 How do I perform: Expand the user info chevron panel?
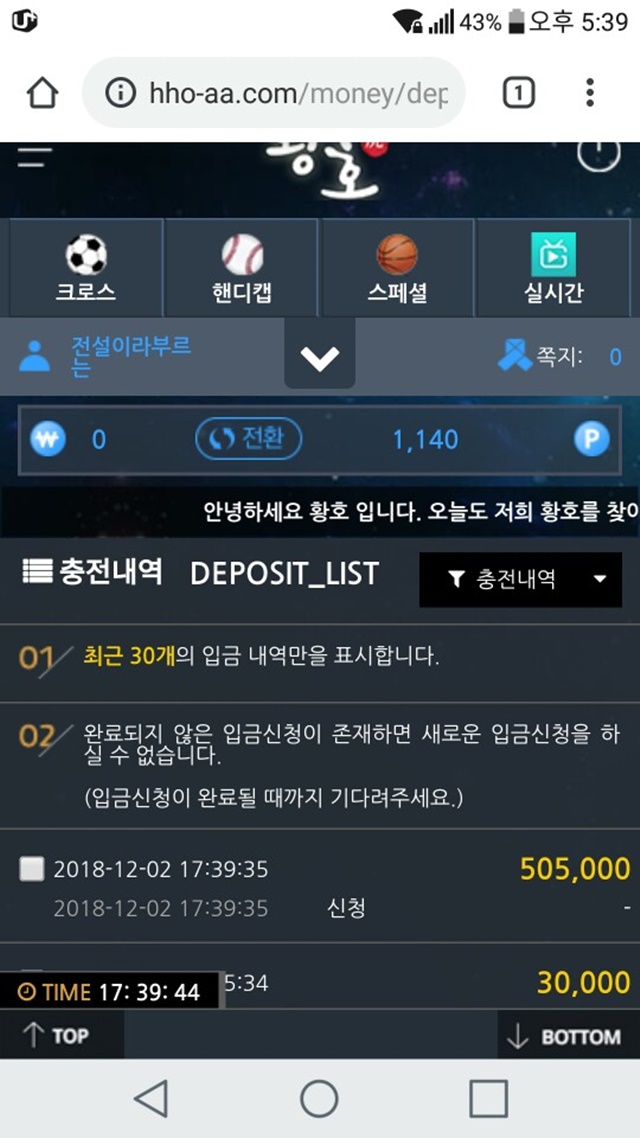320,356
